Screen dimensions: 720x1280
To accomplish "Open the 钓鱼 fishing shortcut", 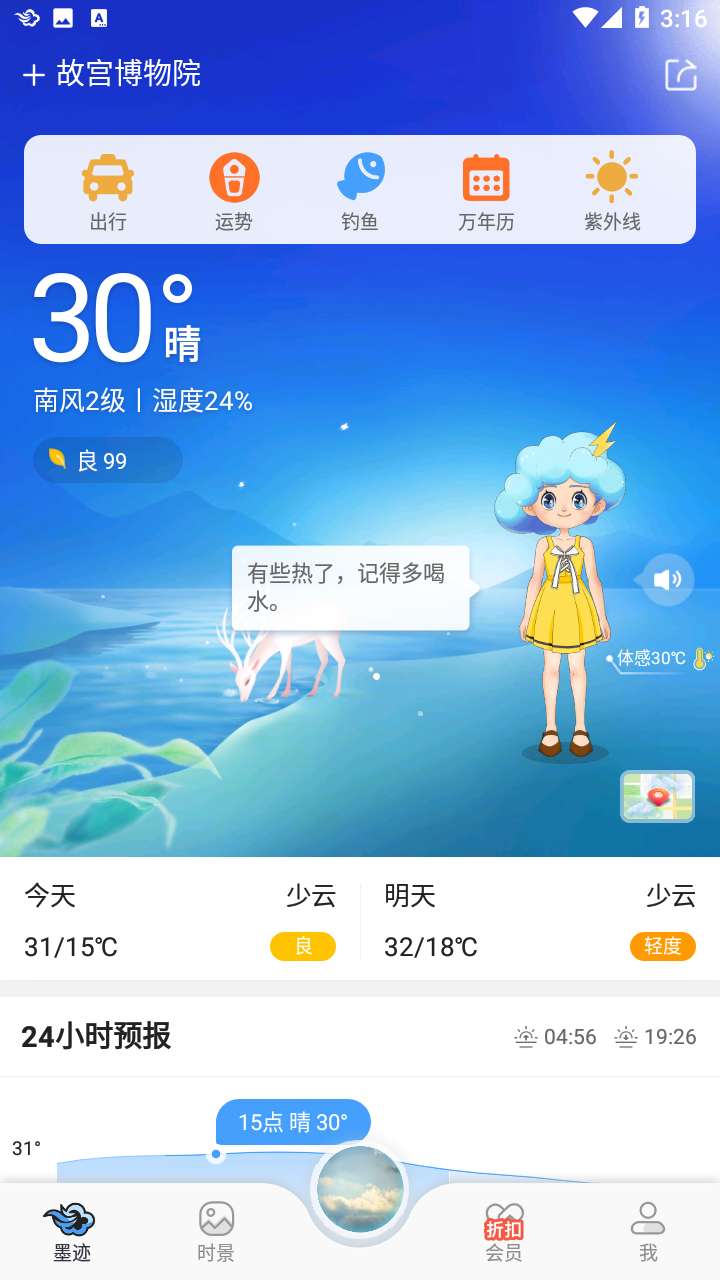I will pyautogui.click(x=360, y=191).
